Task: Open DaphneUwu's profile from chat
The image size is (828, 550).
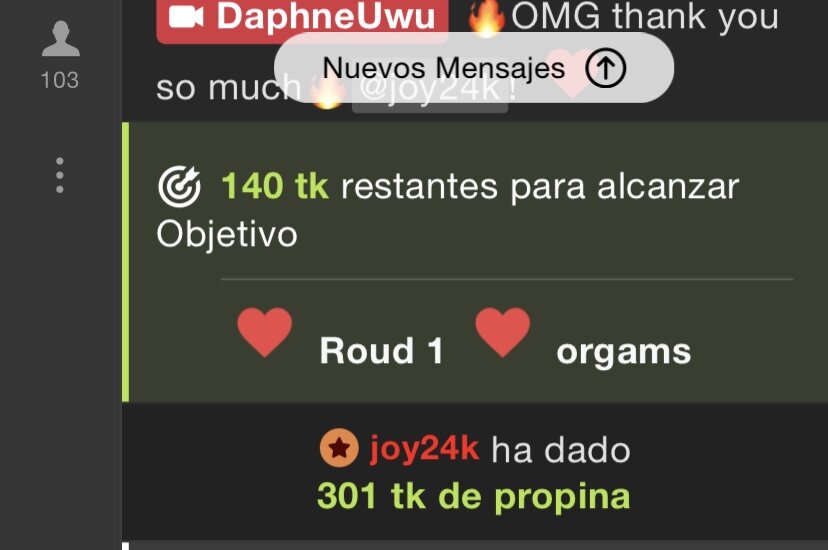Action: click(x=326, y=17)
